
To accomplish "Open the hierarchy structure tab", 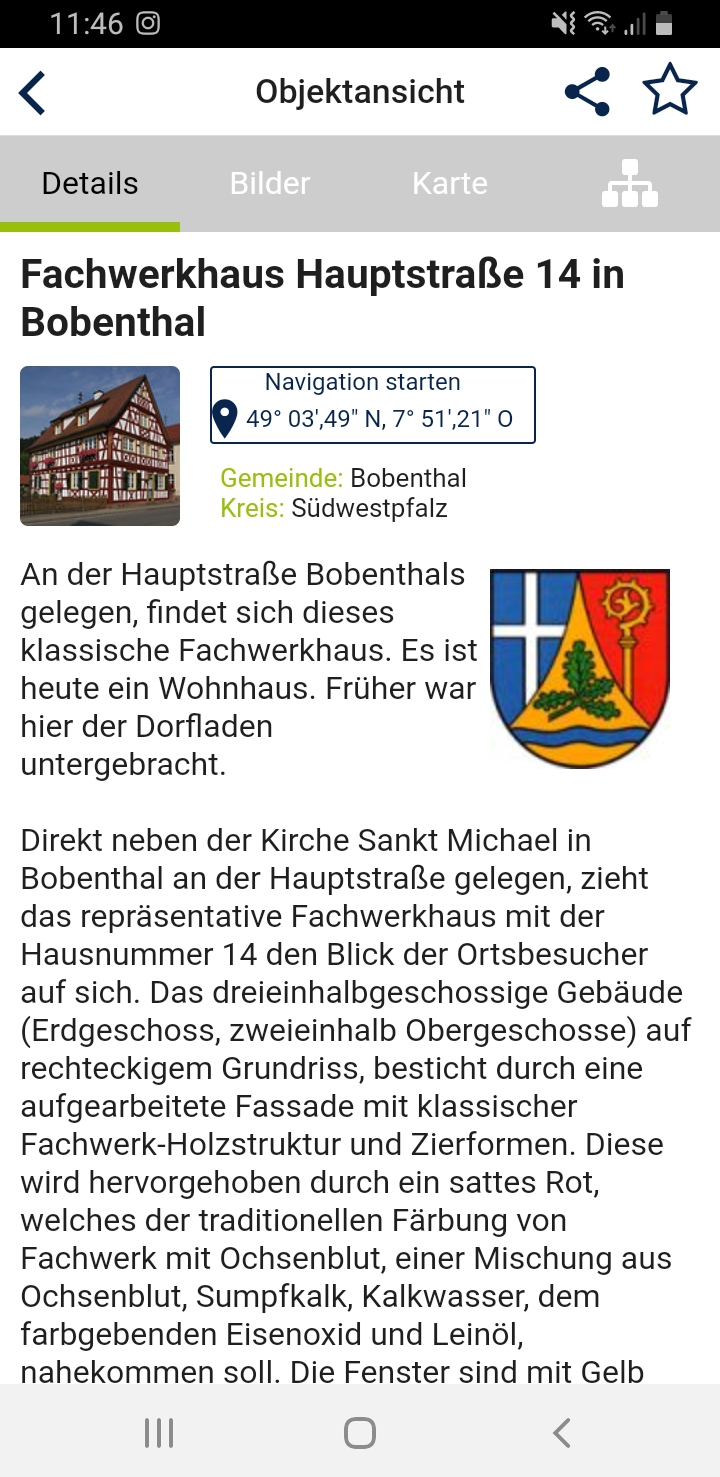I will coord(630,184).
